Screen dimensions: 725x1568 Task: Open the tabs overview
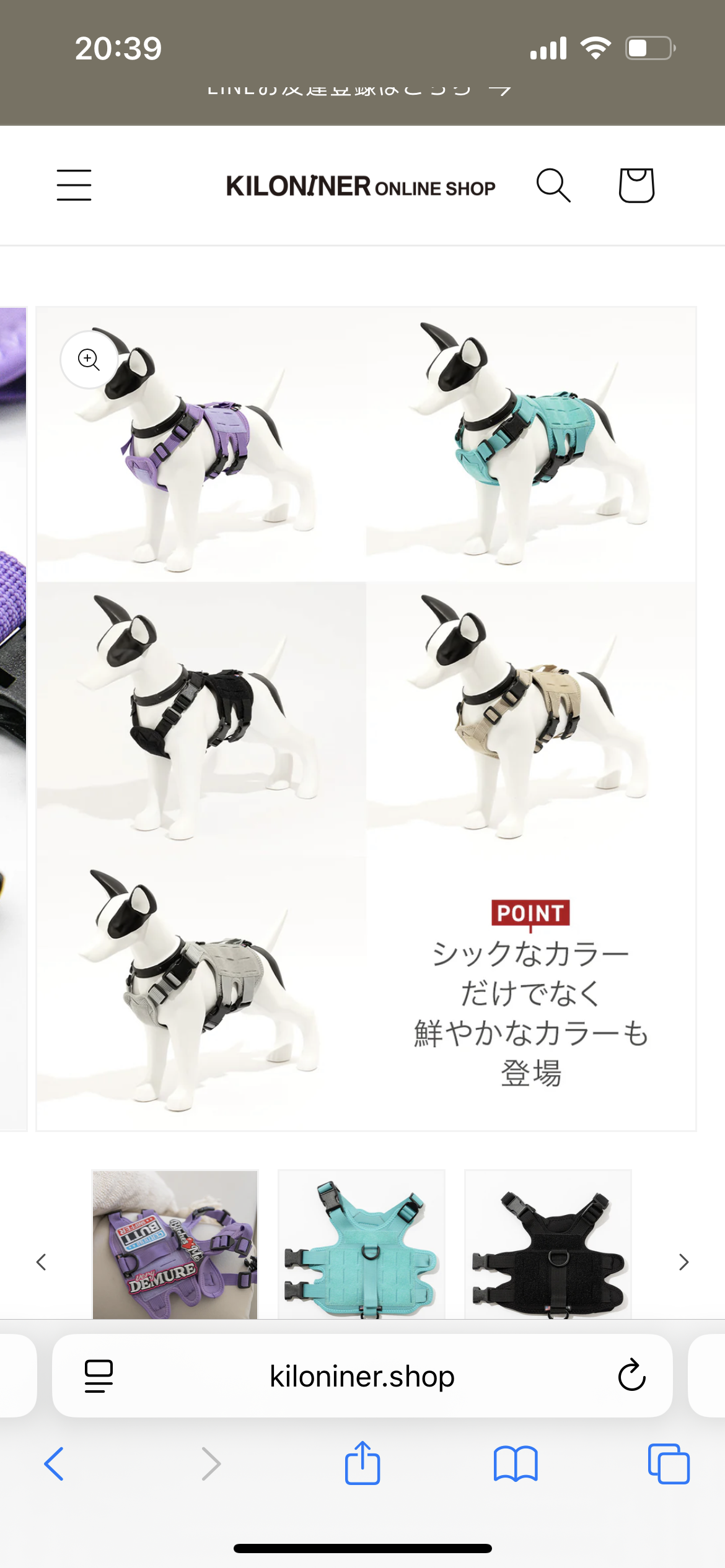(x=669, y=1464)
